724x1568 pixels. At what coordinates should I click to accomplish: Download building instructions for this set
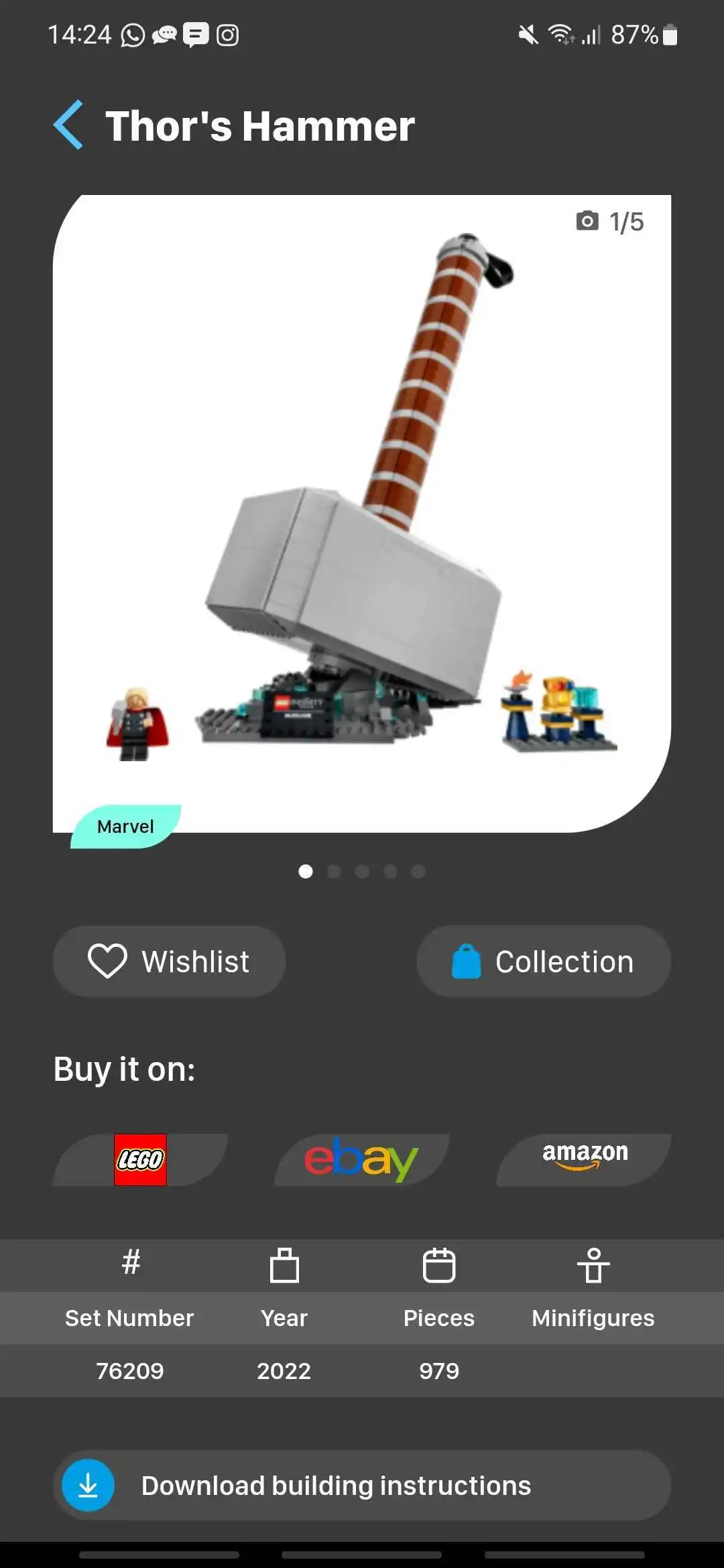[x=362, y=1485]
